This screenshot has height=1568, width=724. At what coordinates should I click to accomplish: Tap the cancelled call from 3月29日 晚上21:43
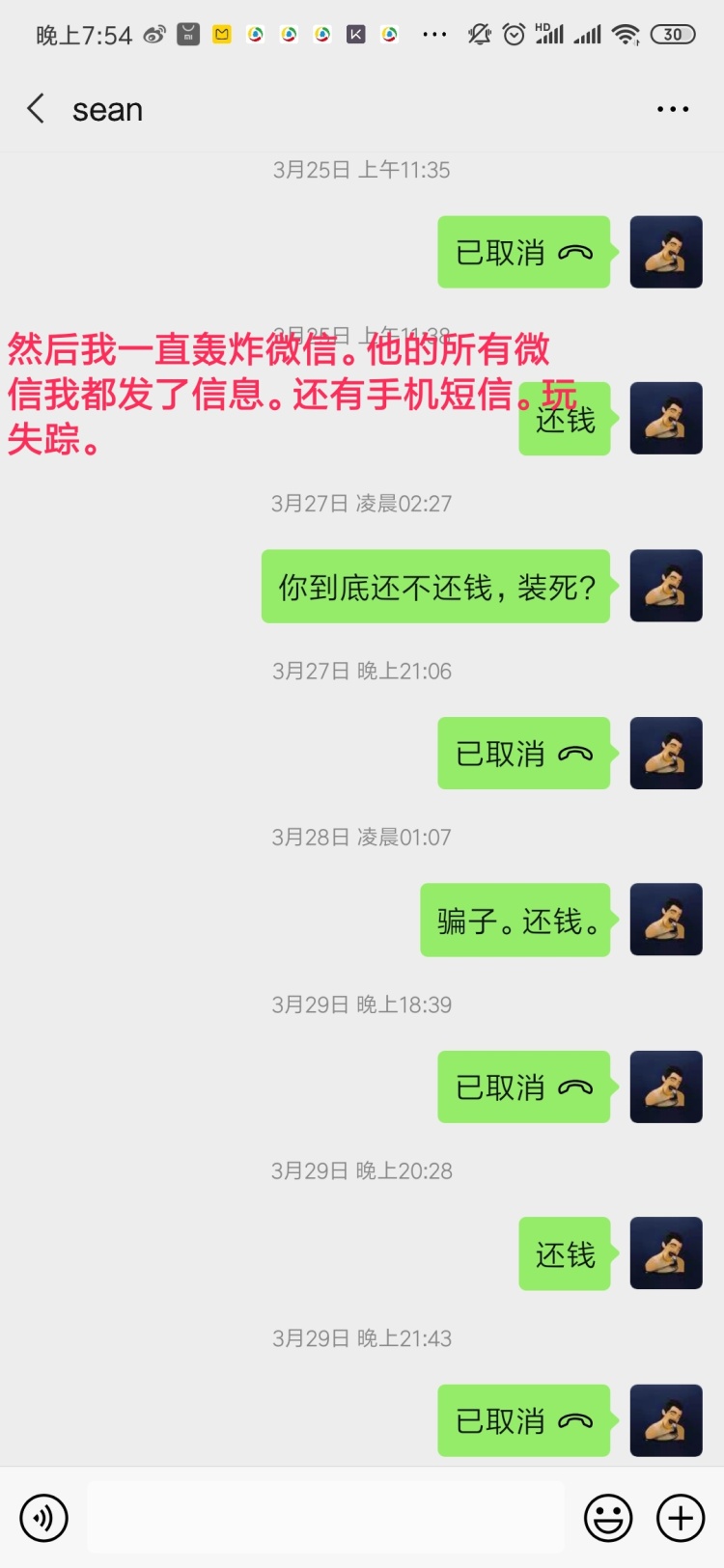(523, 1421)
